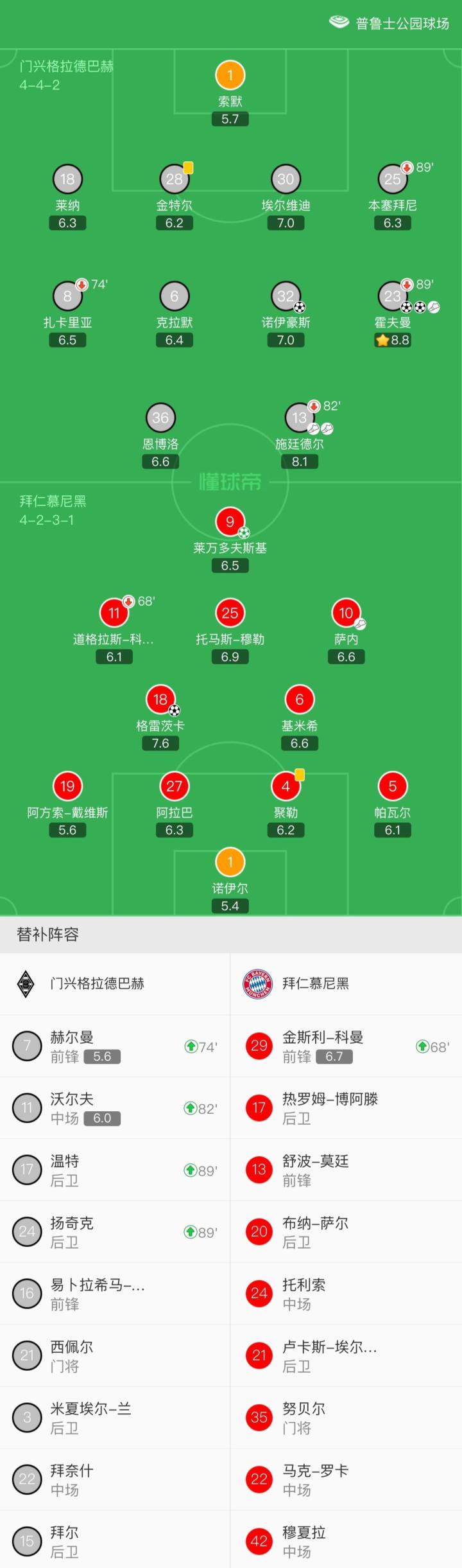Open 埃尔维迪's player card
462x1568 pixels.
[x=286, y=181]
